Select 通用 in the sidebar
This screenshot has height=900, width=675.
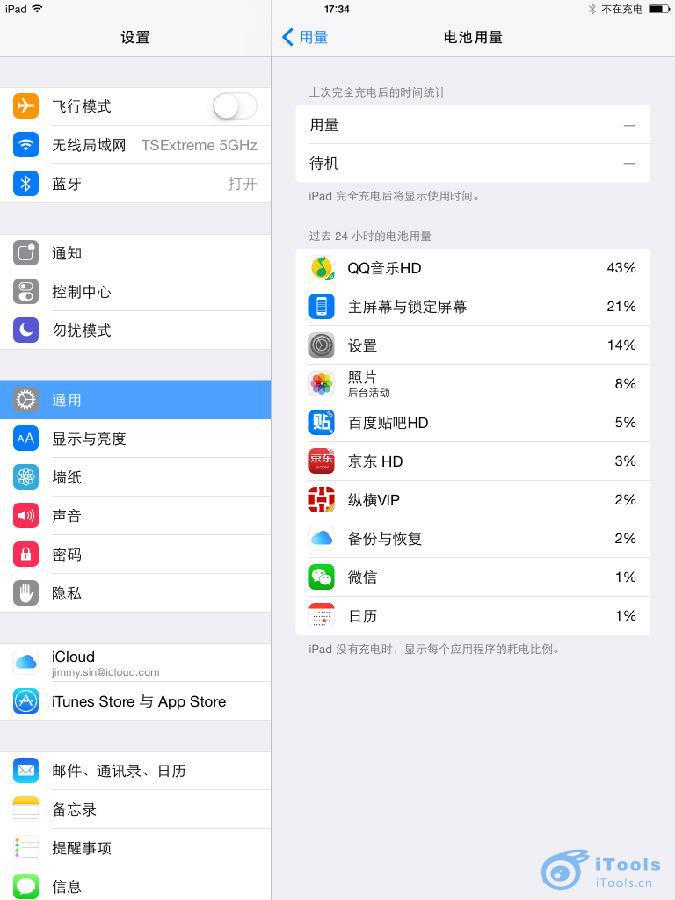click(135, 400)
